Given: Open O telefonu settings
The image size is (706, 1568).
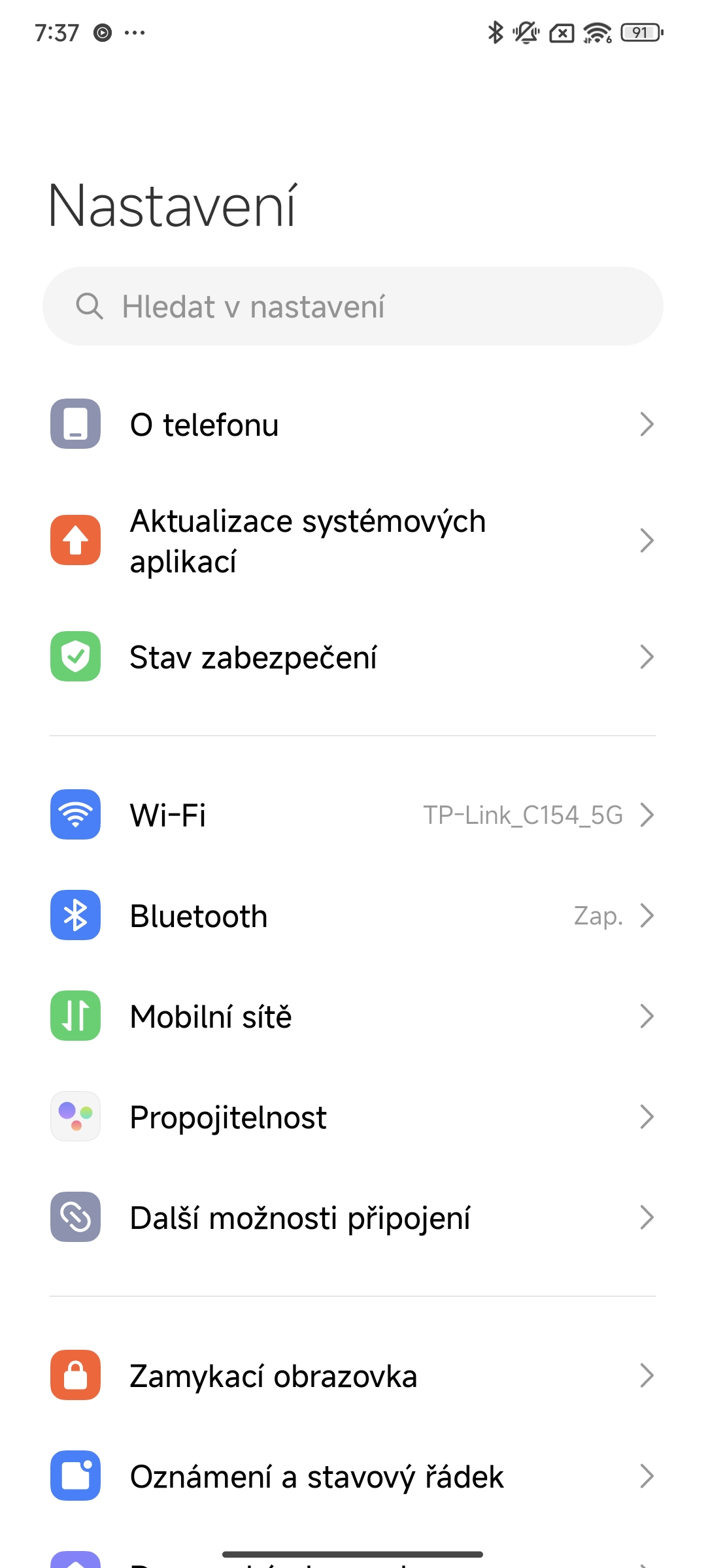Looking at the screenshot, I should coord(353,424).
